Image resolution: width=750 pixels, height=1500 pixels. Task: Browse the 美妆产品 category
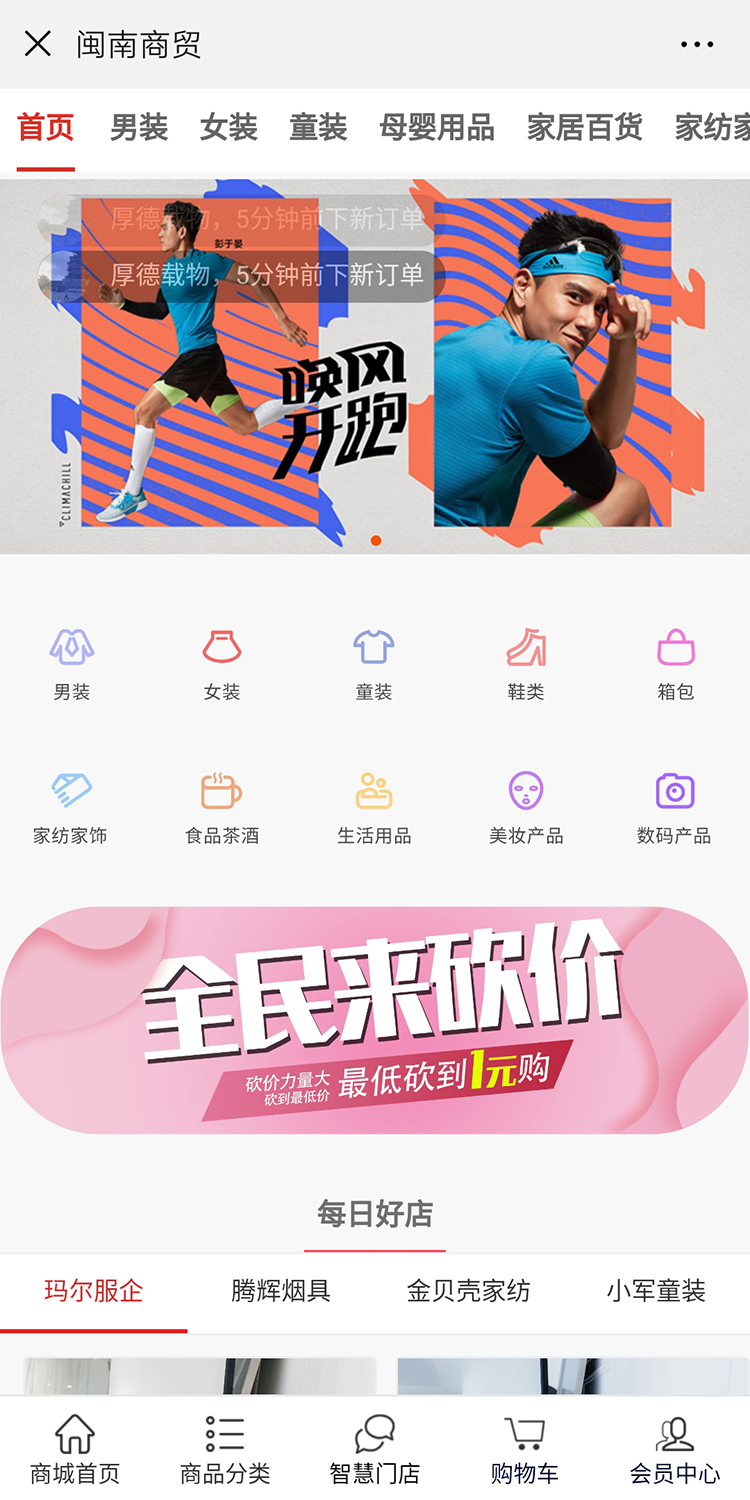coord(525,808)
